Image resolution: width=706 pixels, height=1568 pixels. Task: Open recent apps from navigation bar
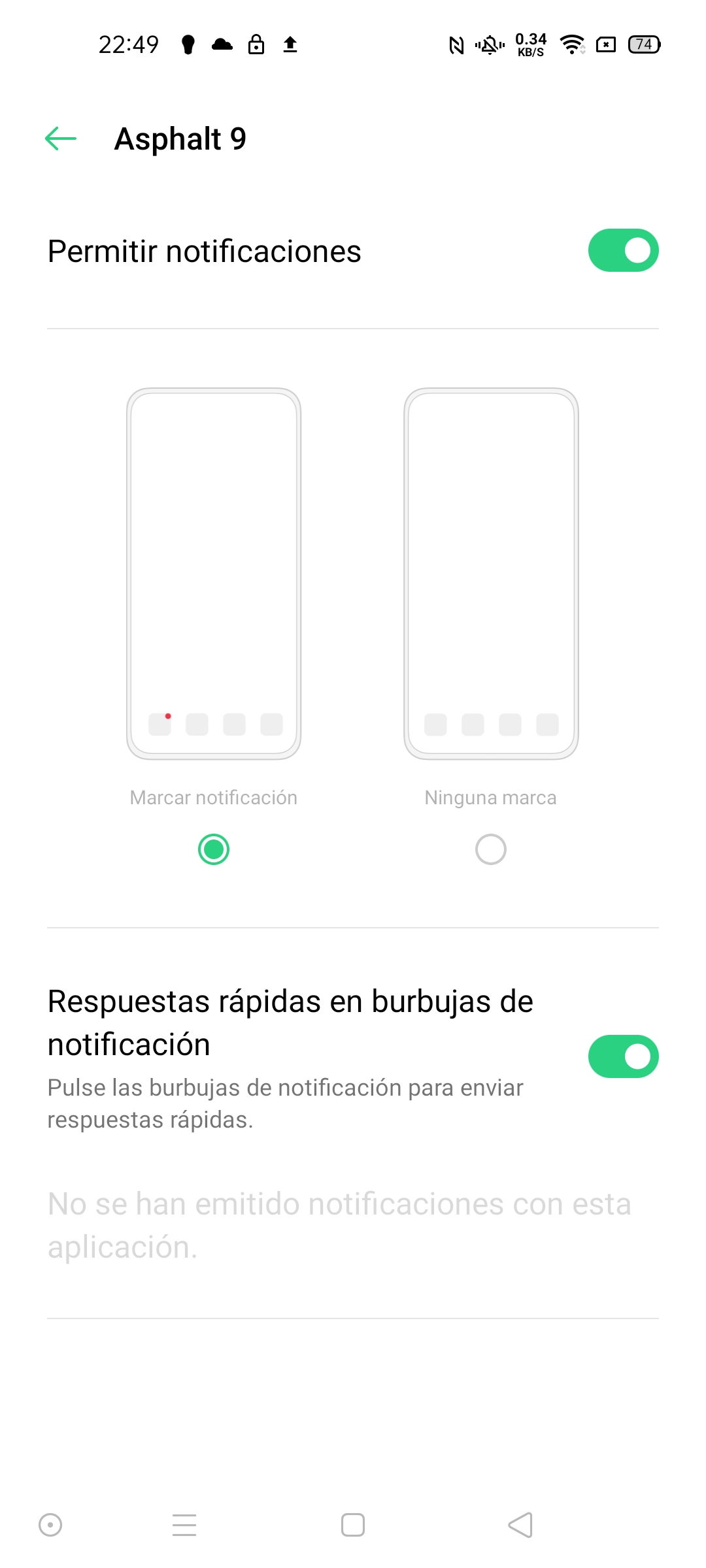(184, 1525)
